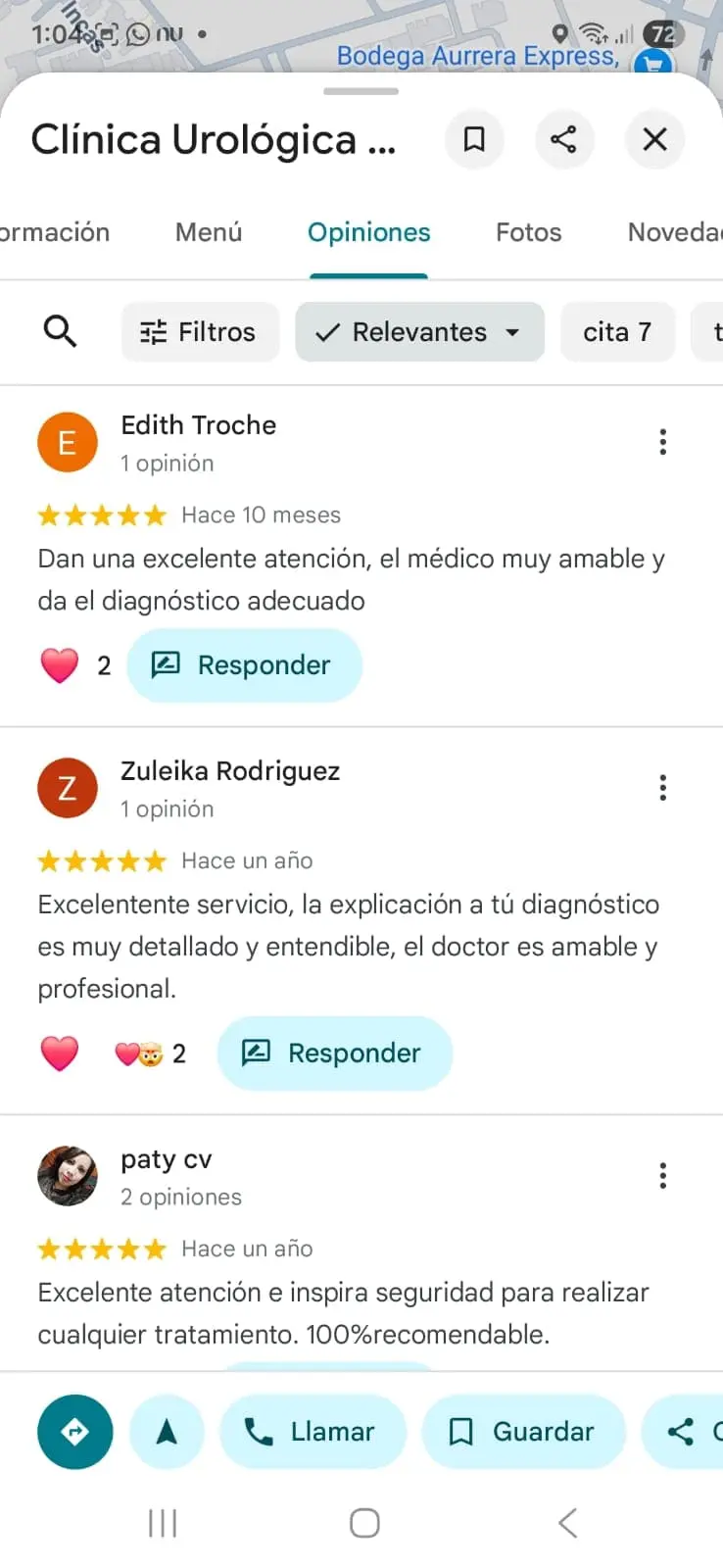Open the Menú tab
This screenshot has width=723, height=1568.
[208, 232]
